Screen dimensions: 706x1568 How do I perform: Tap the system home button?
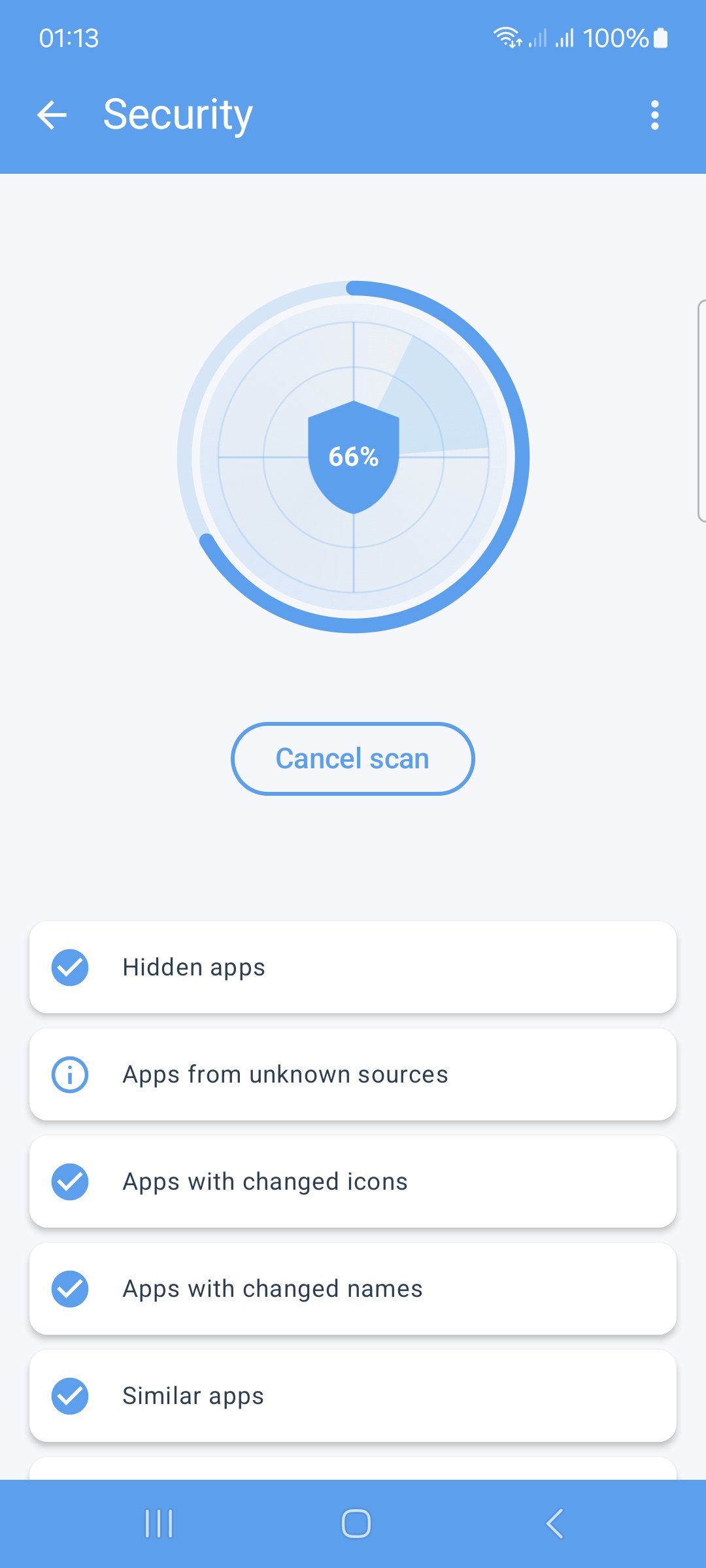click(356, 1524)
